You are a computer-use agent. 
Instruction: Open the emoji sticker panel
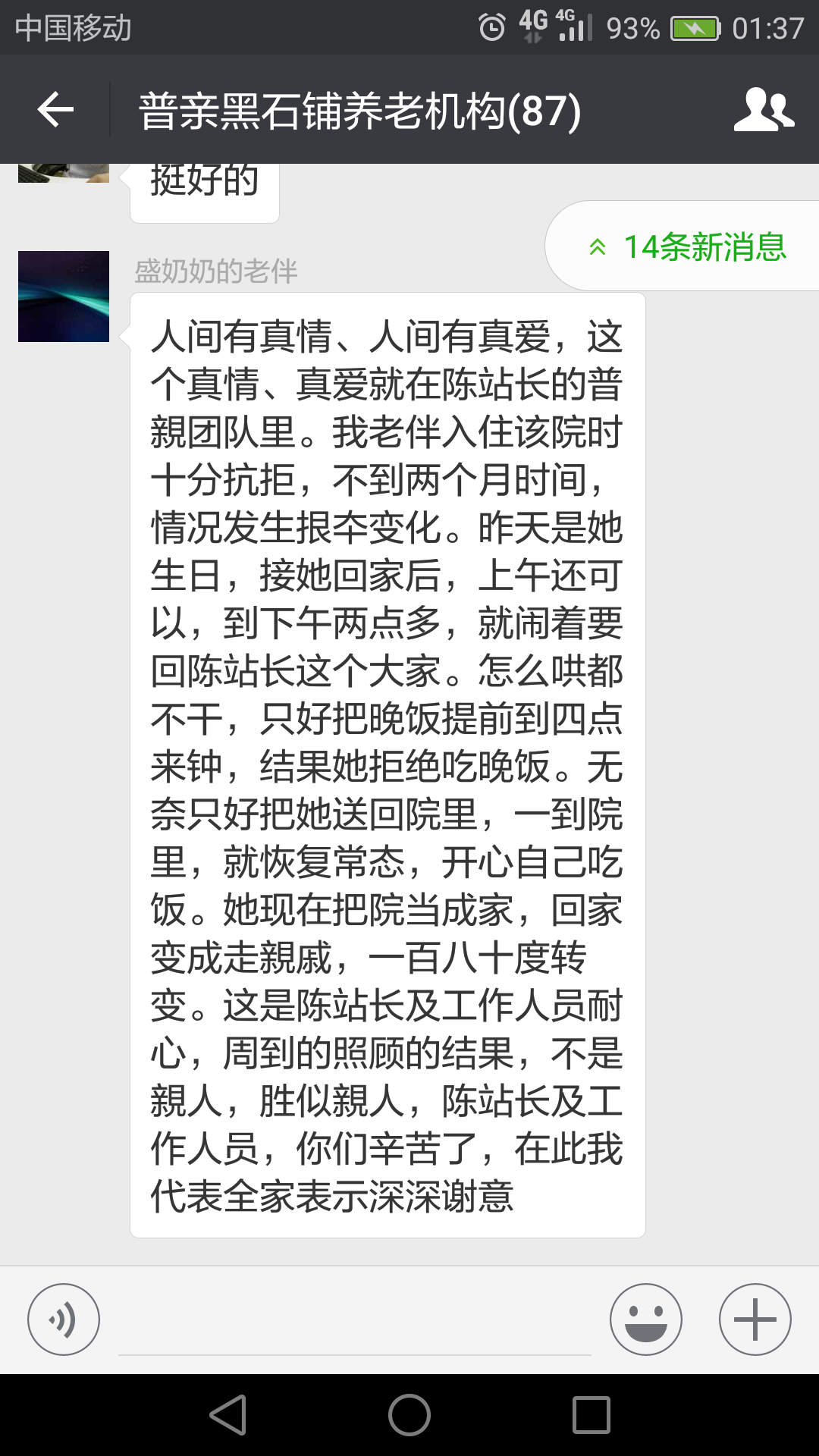(646, 1319)
